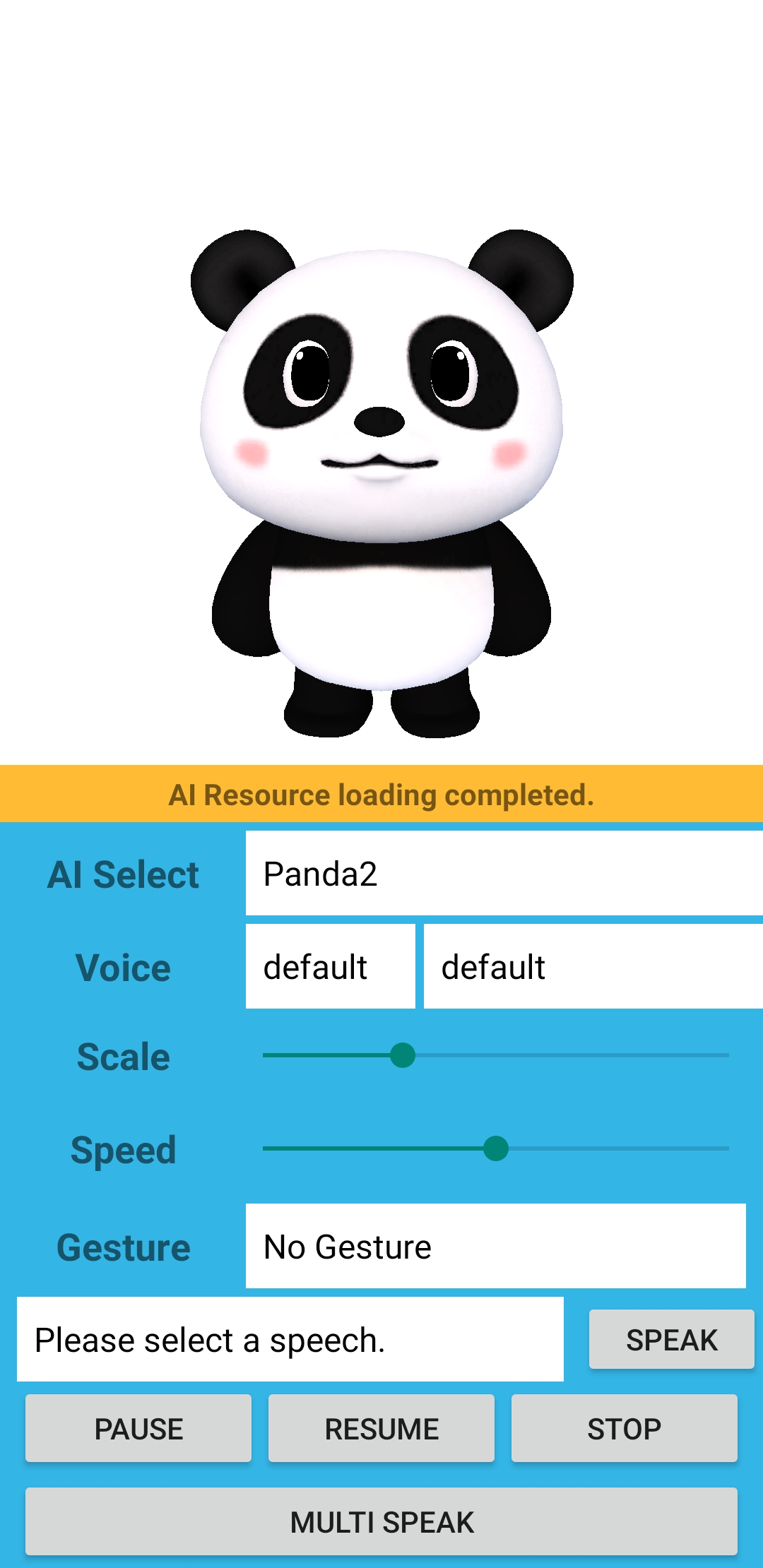Resume speech with the RESUME button
Screen dimensions: 763x1568
point(381,1428)
